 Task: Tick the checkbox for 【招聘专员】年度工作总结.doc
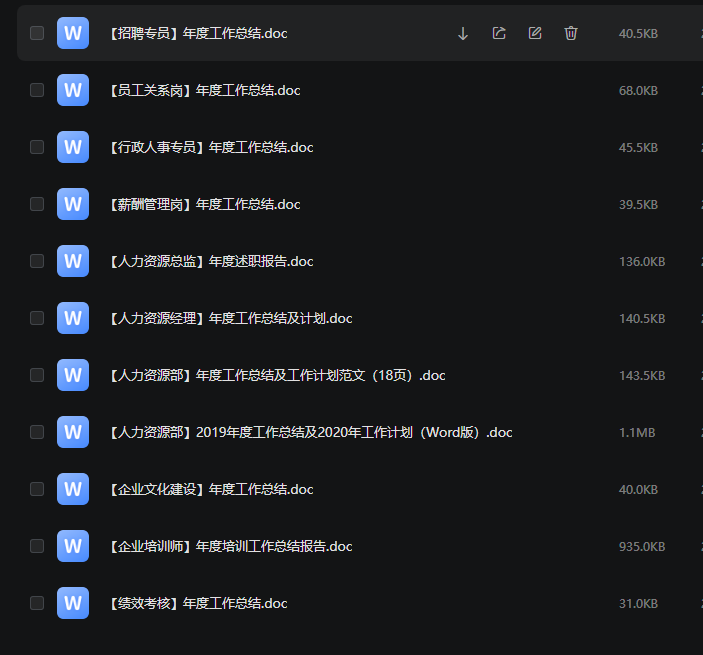[37, 33]
